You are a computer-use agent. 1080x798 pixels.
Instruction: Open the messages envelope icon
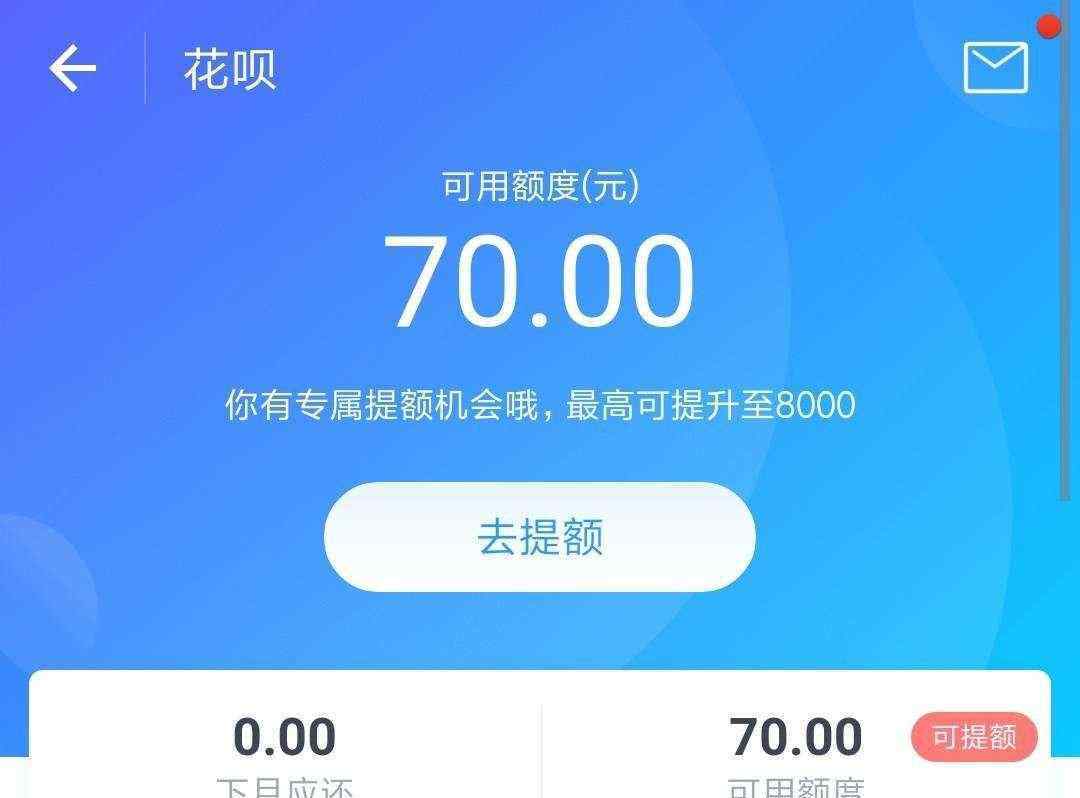click(995, 68)
